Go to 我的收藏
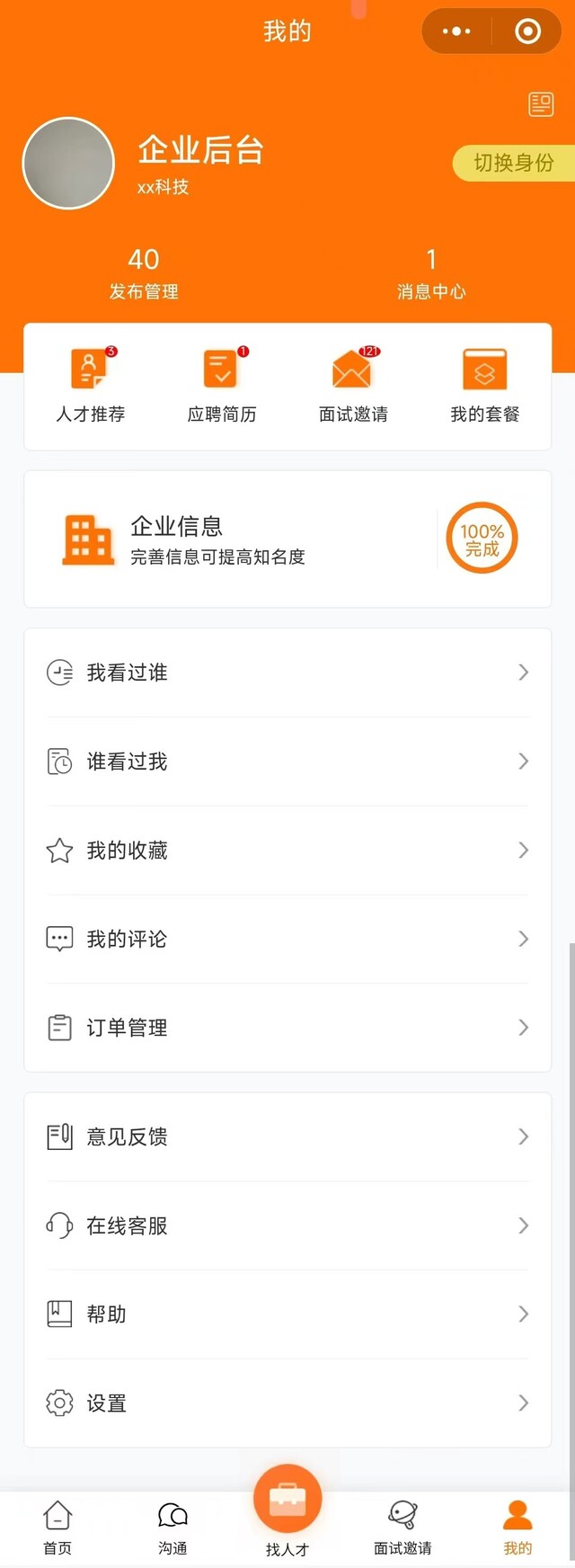The height and width of the screenshot is (1568, 575). click(287, 851)
